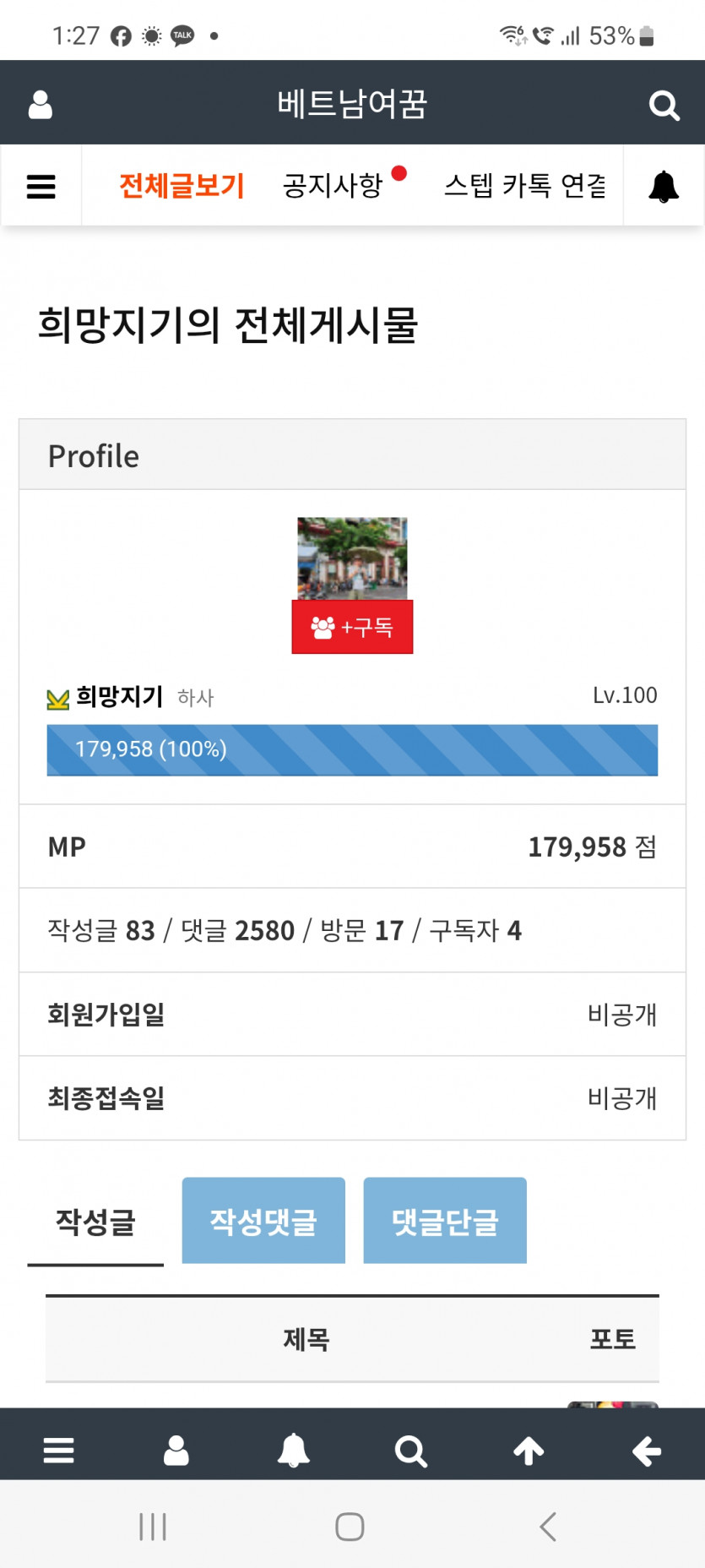Viewport: 705px width, 1568px height.
Task: Show the 댓글단글 tab
Action: point(445,1222)
